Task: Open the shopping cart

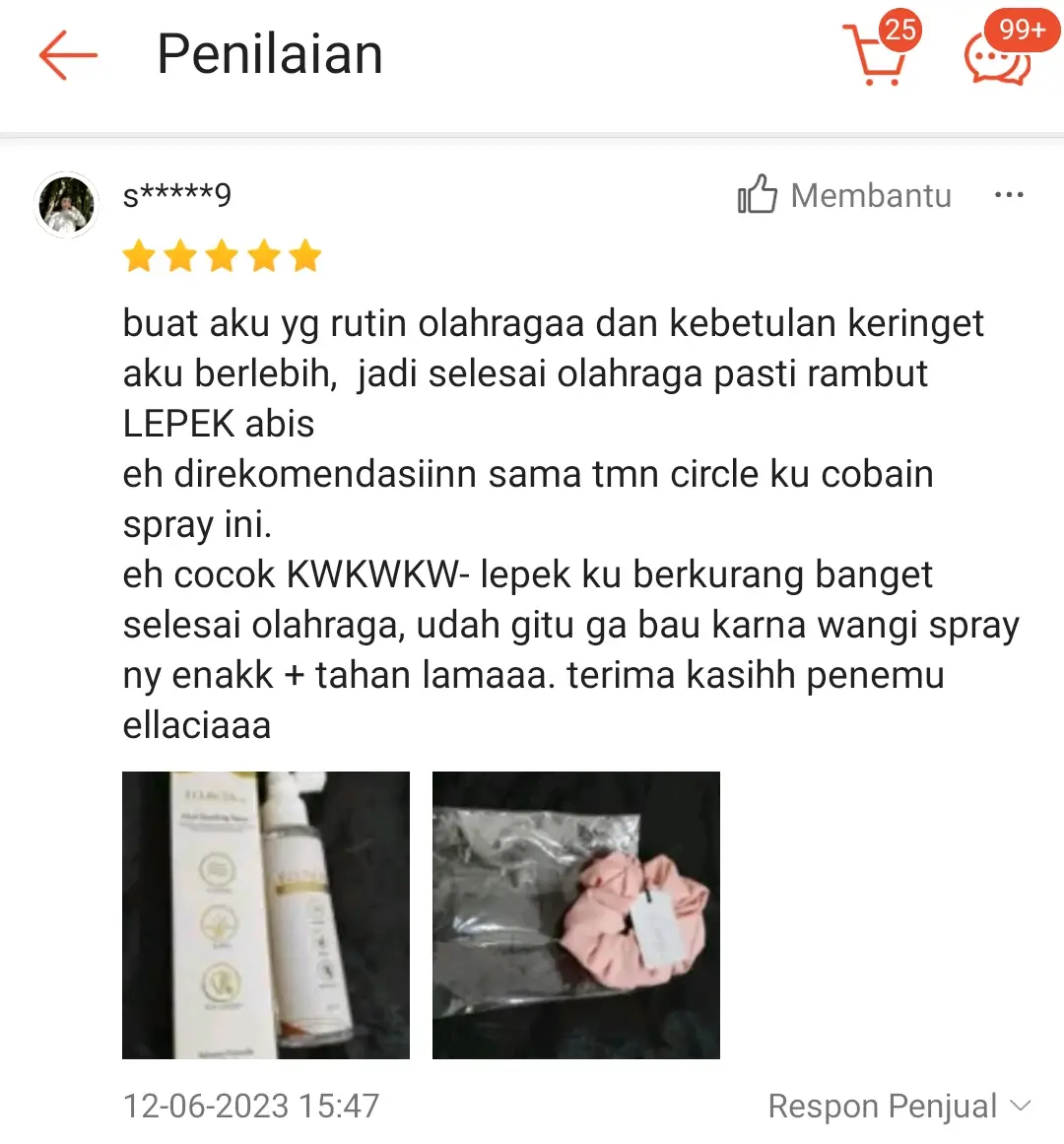Action: tap(877, 56)
